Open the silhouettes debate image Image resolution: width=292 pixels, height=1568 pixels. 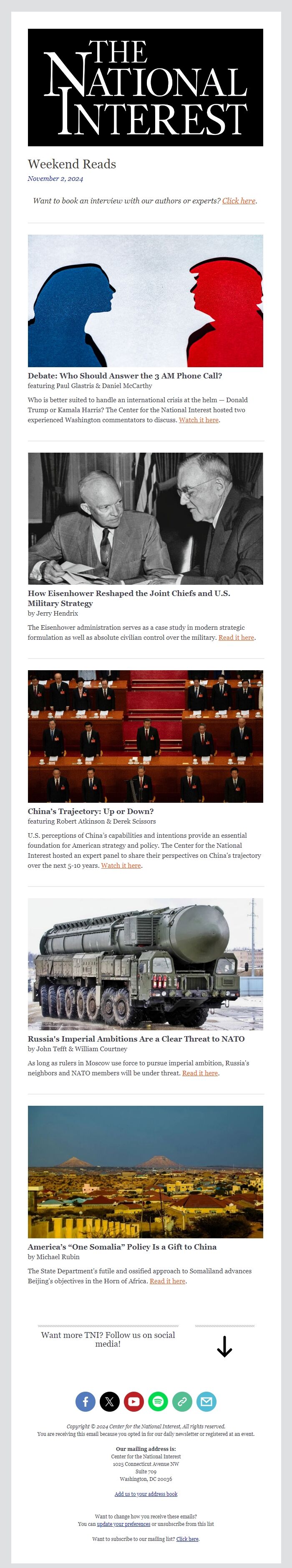tap(146, 301)
